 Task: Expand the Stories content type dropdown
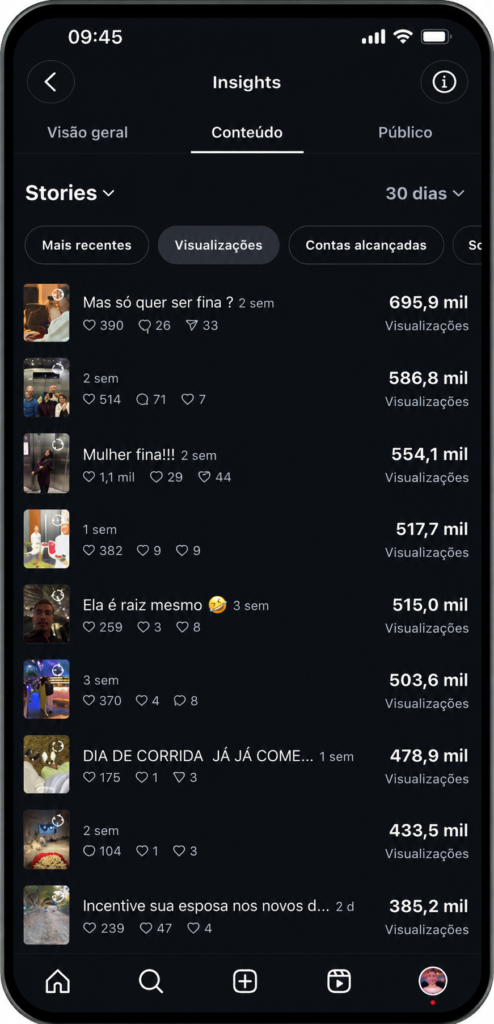70,193
